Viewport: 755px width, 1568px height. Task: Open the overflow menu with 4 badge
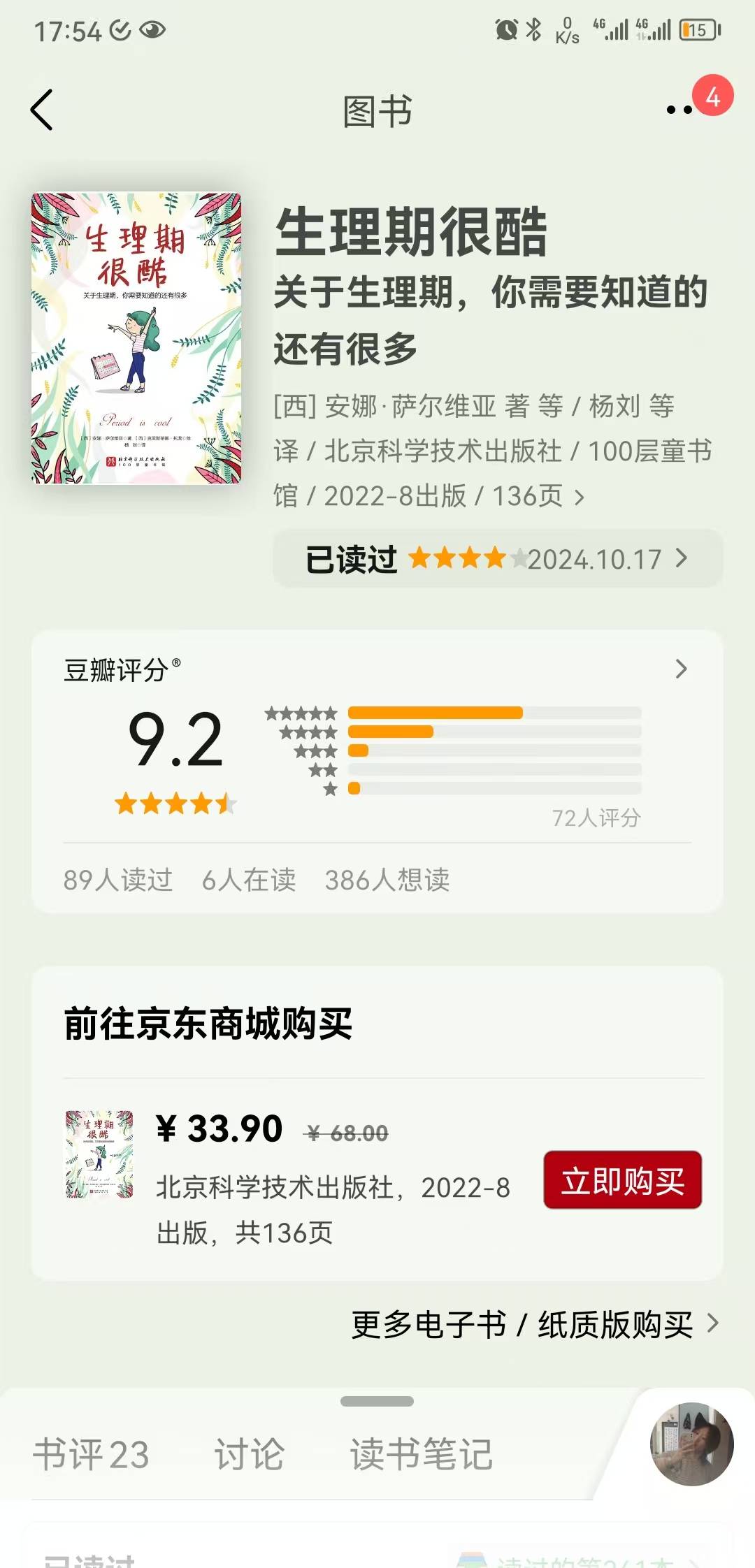coord(679,109)
